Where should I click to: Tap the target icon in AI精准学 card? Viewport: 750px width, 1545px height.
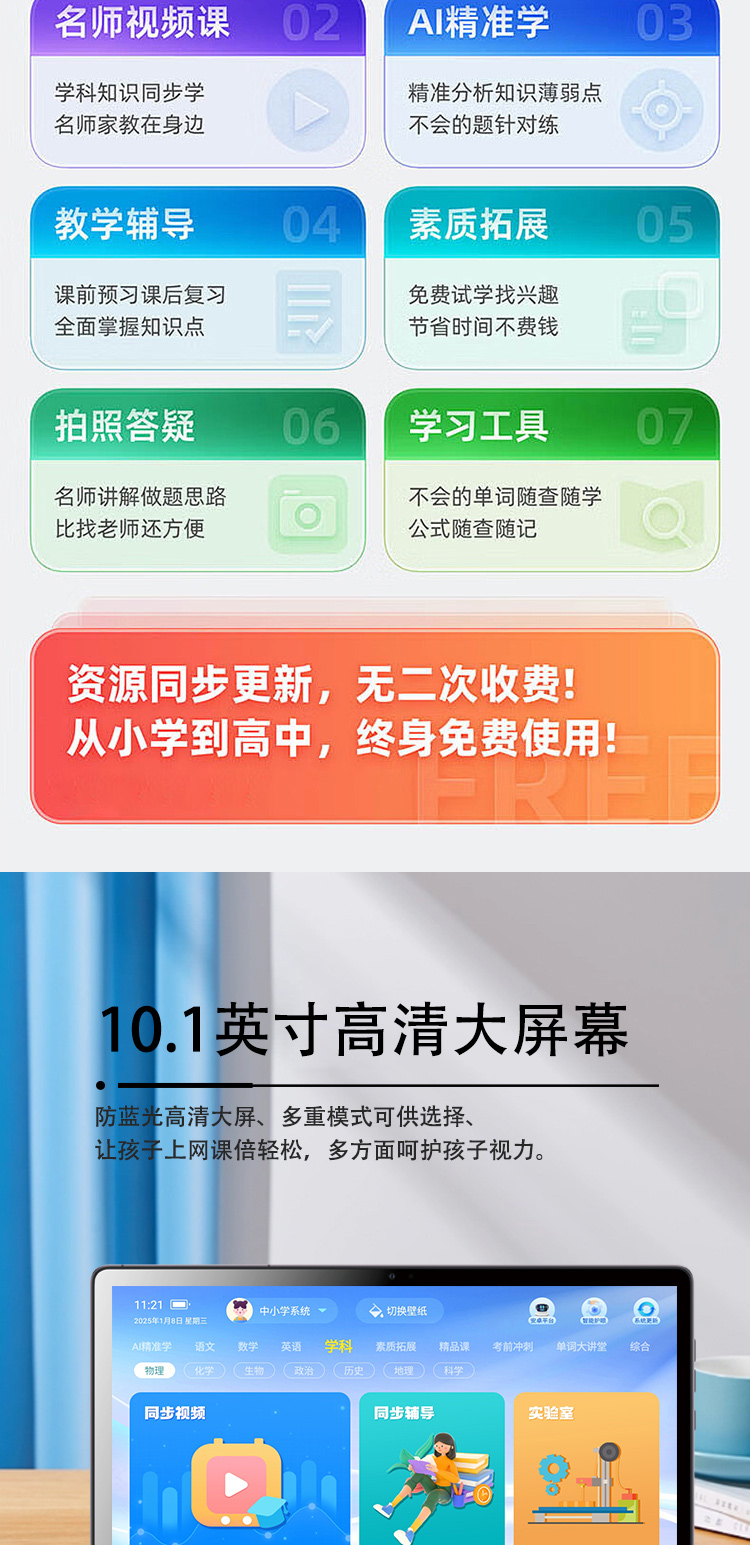(x=660, y=108)
